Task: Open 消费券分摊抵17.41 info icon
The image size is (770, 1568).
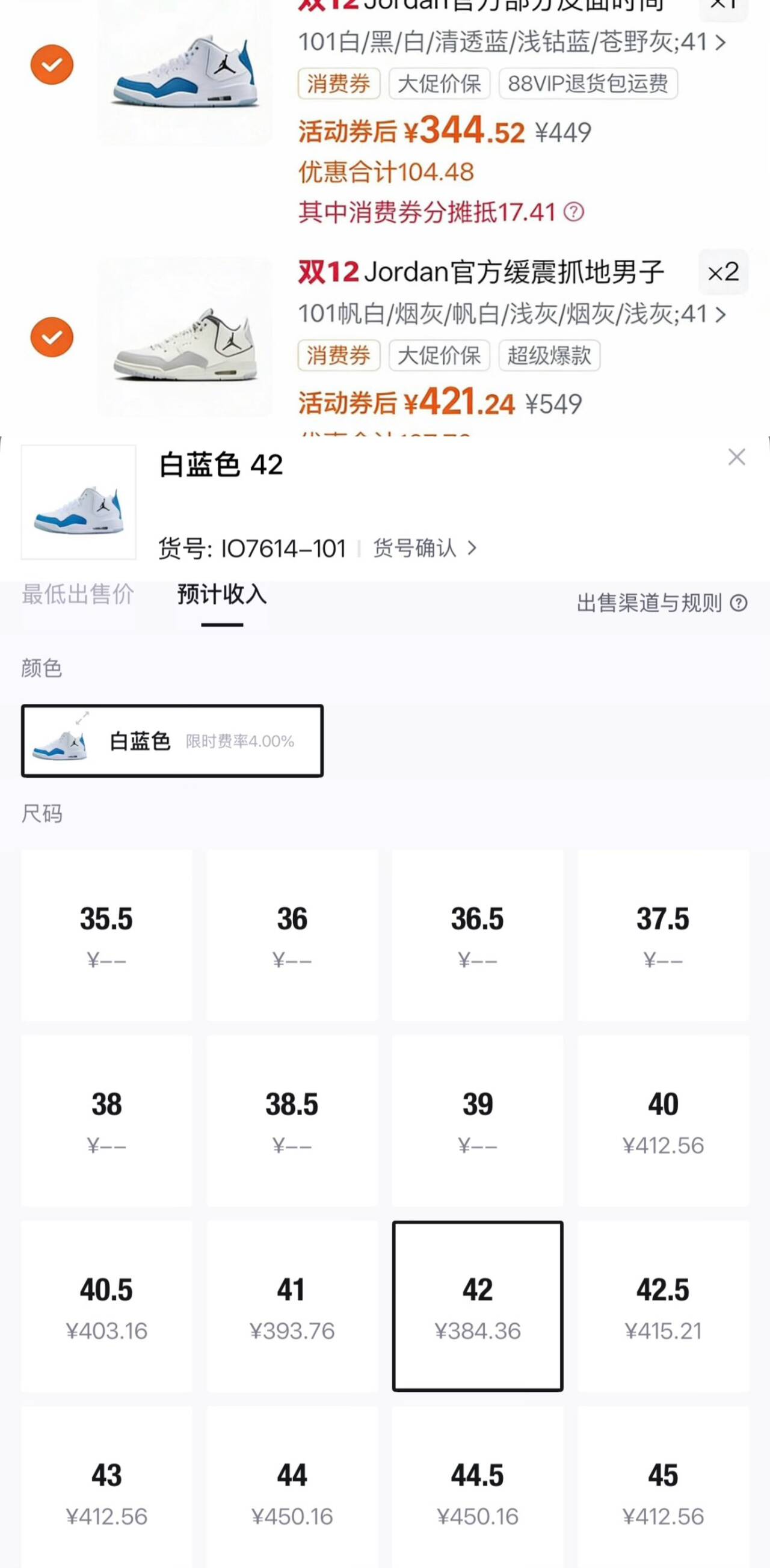Action: (573, 212)
